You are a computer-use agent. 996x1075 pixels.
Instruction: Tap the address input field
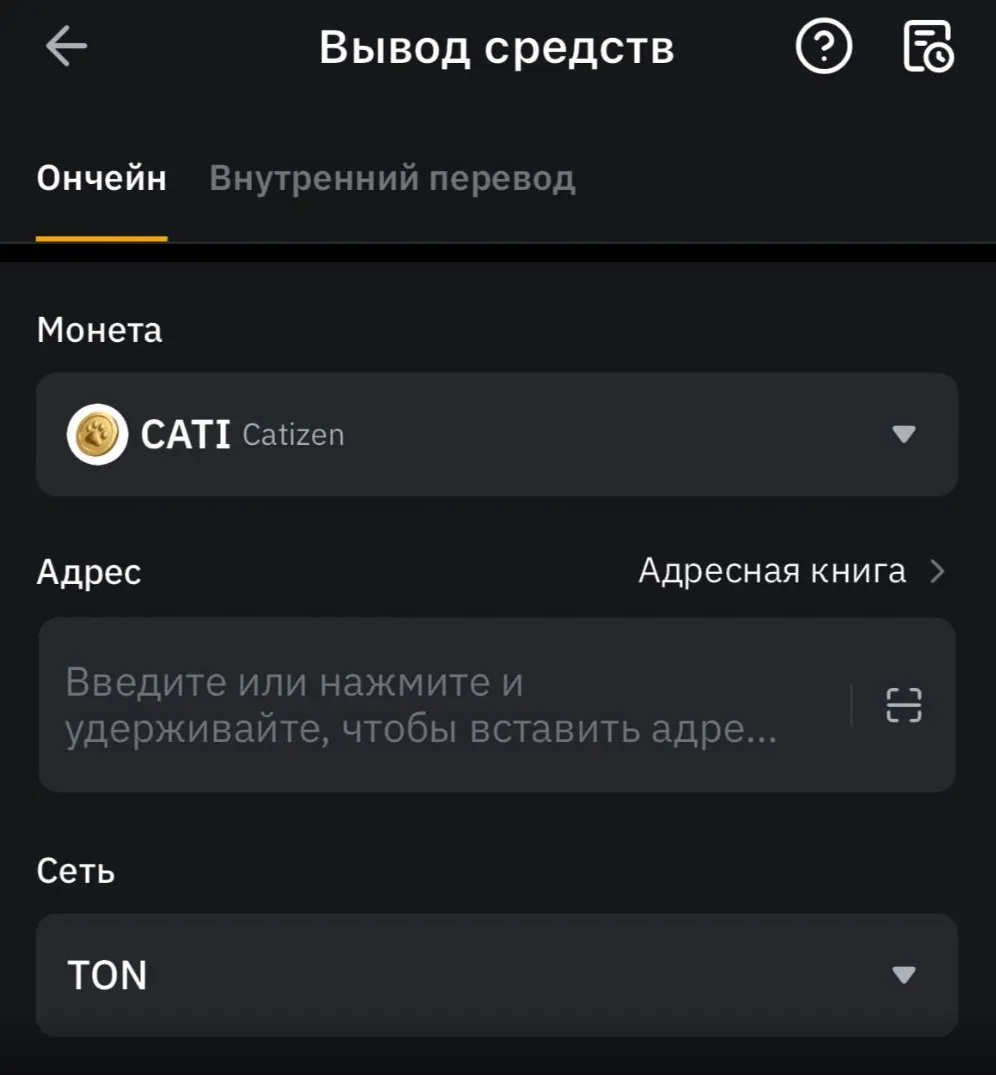point(440,706)
